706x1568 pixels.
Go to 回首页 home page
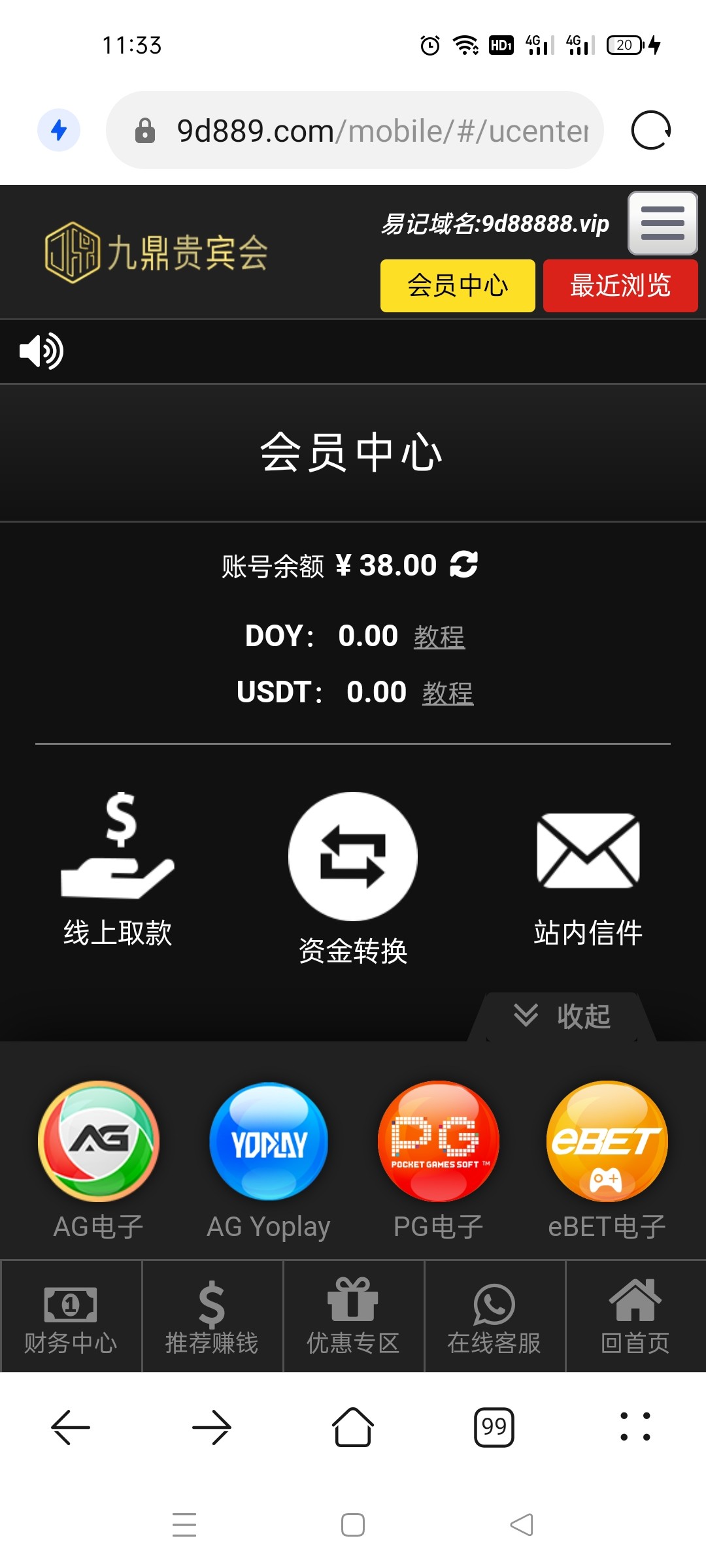[635, 1316]
